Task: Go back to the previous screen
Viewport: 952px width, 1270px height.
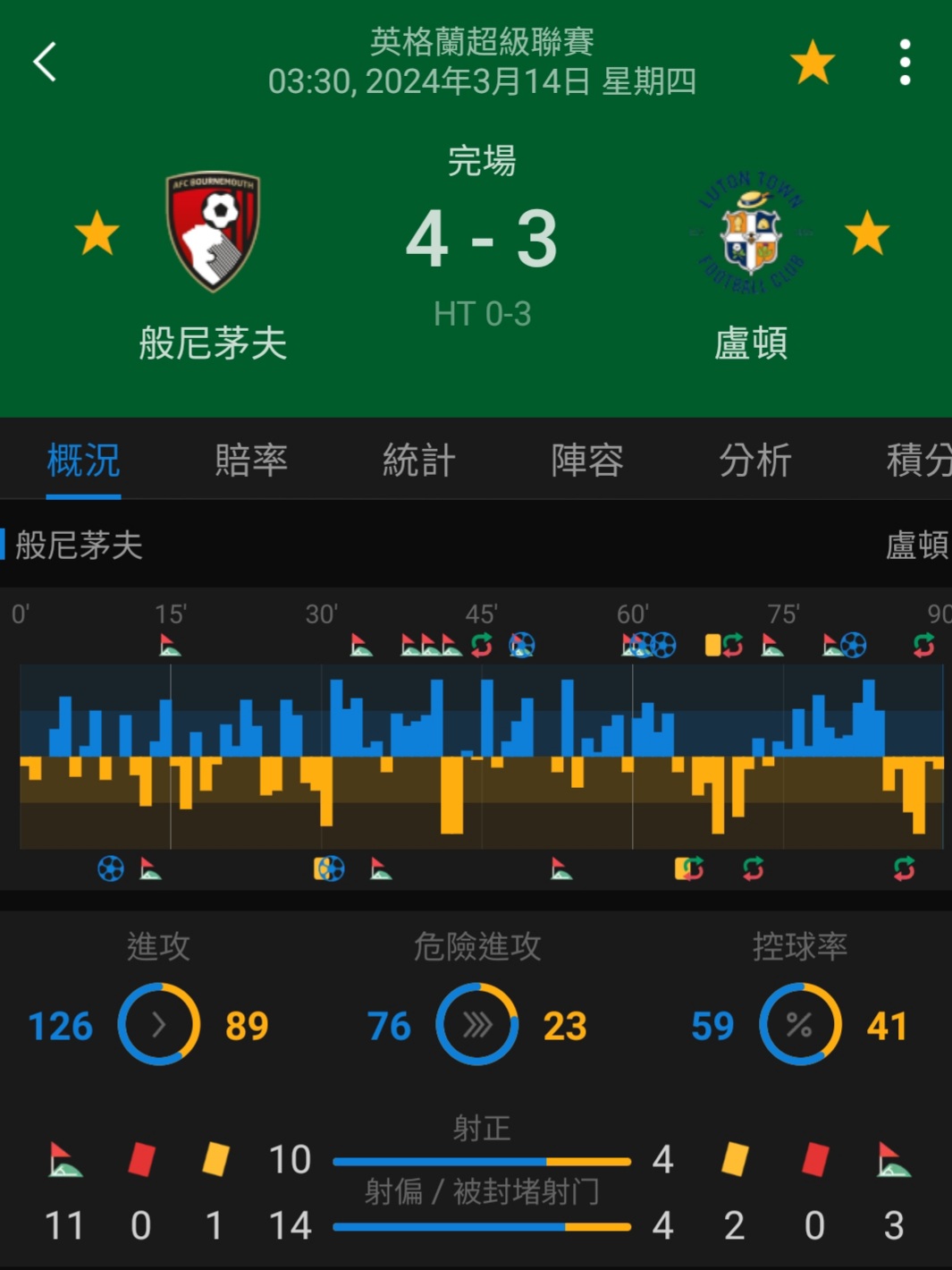Action: pos(45,62)
